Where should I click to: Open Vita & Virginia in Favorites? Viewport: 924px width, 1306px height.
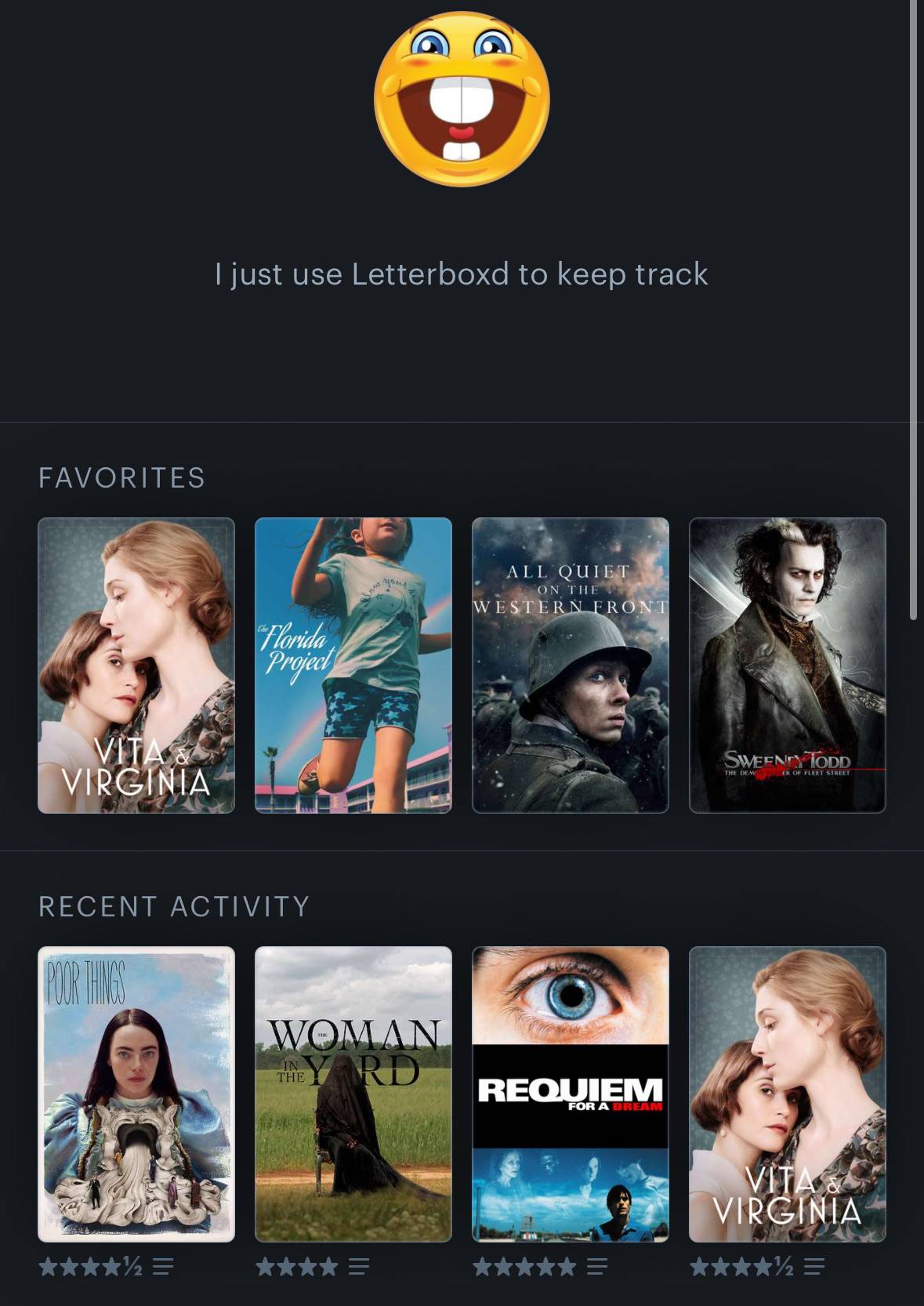click(x=136, y=665)
